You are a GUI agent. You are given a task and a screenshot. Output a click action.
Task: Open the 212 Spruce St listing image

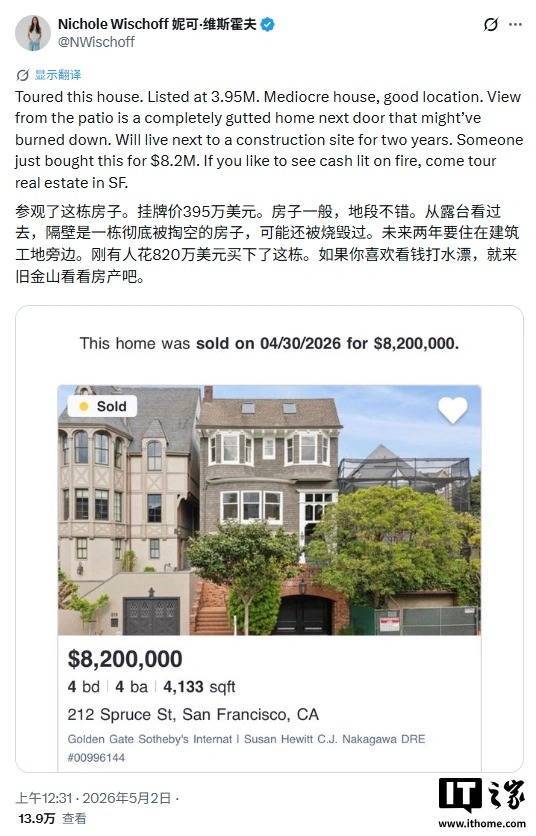tap(269, 510)
